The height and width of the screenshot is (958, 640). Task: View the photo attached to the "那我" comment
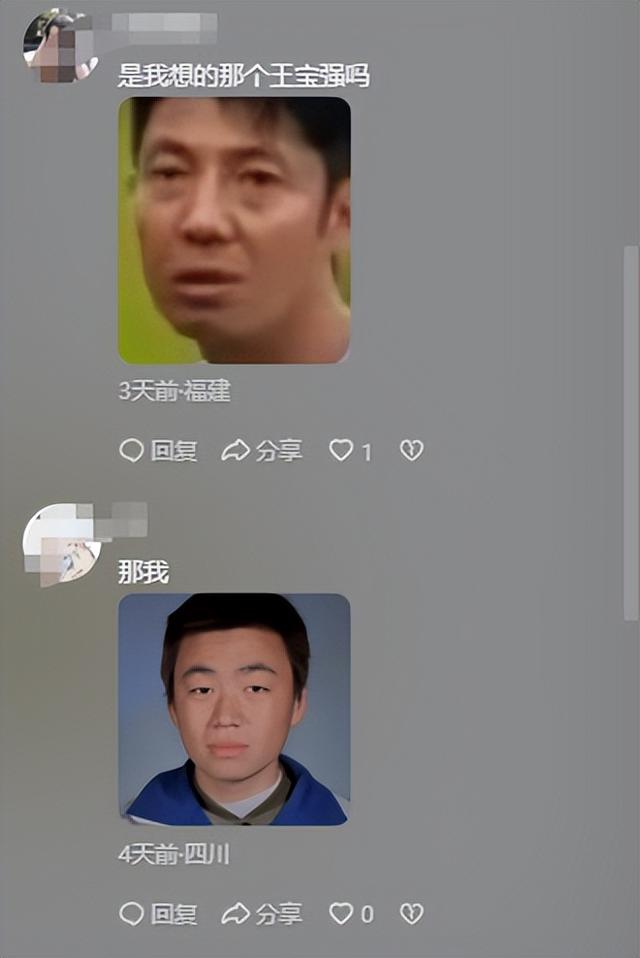(234, 709)
